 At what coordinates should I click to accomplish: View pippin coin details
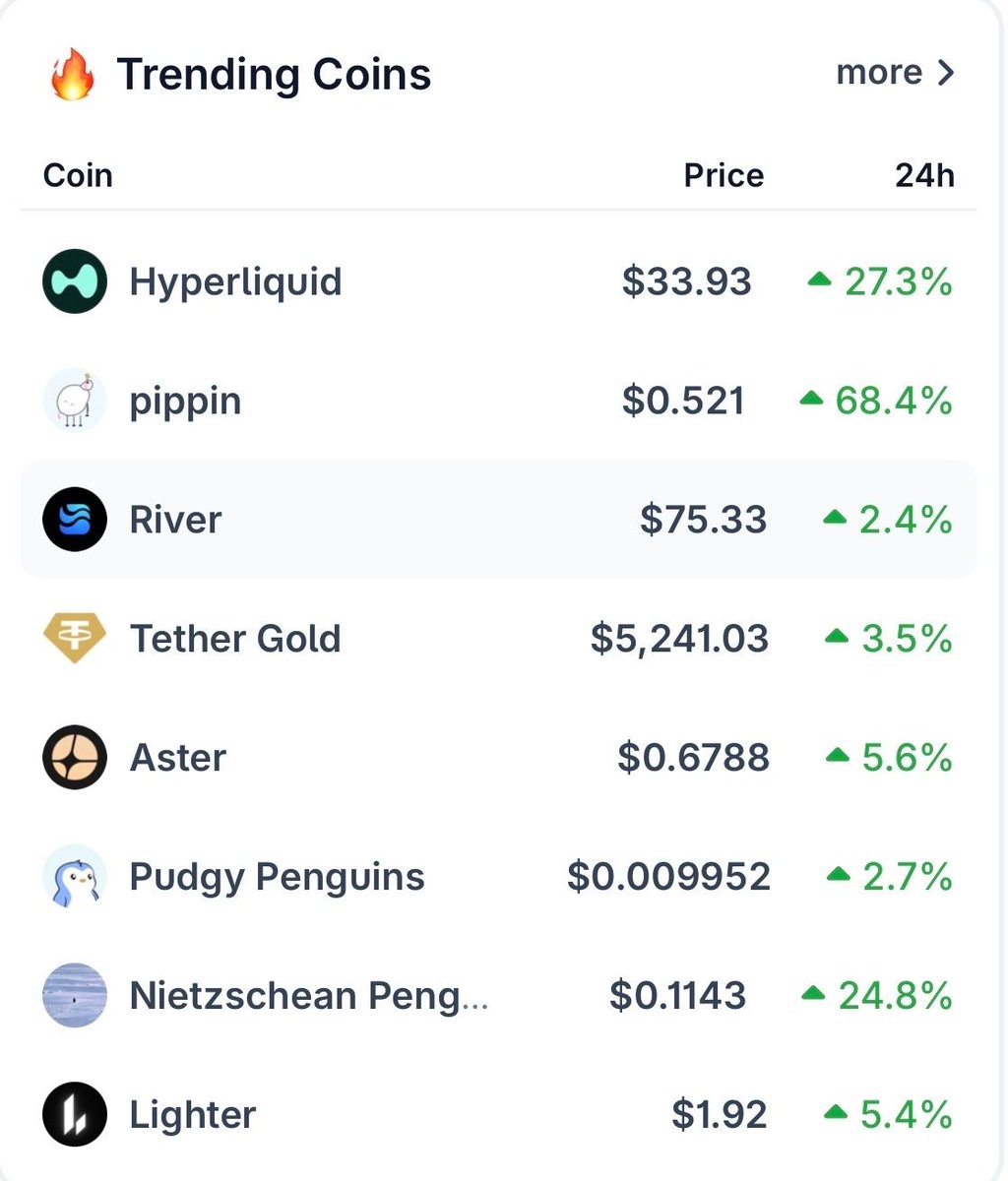pyautogui.click(x=185, y=402)
